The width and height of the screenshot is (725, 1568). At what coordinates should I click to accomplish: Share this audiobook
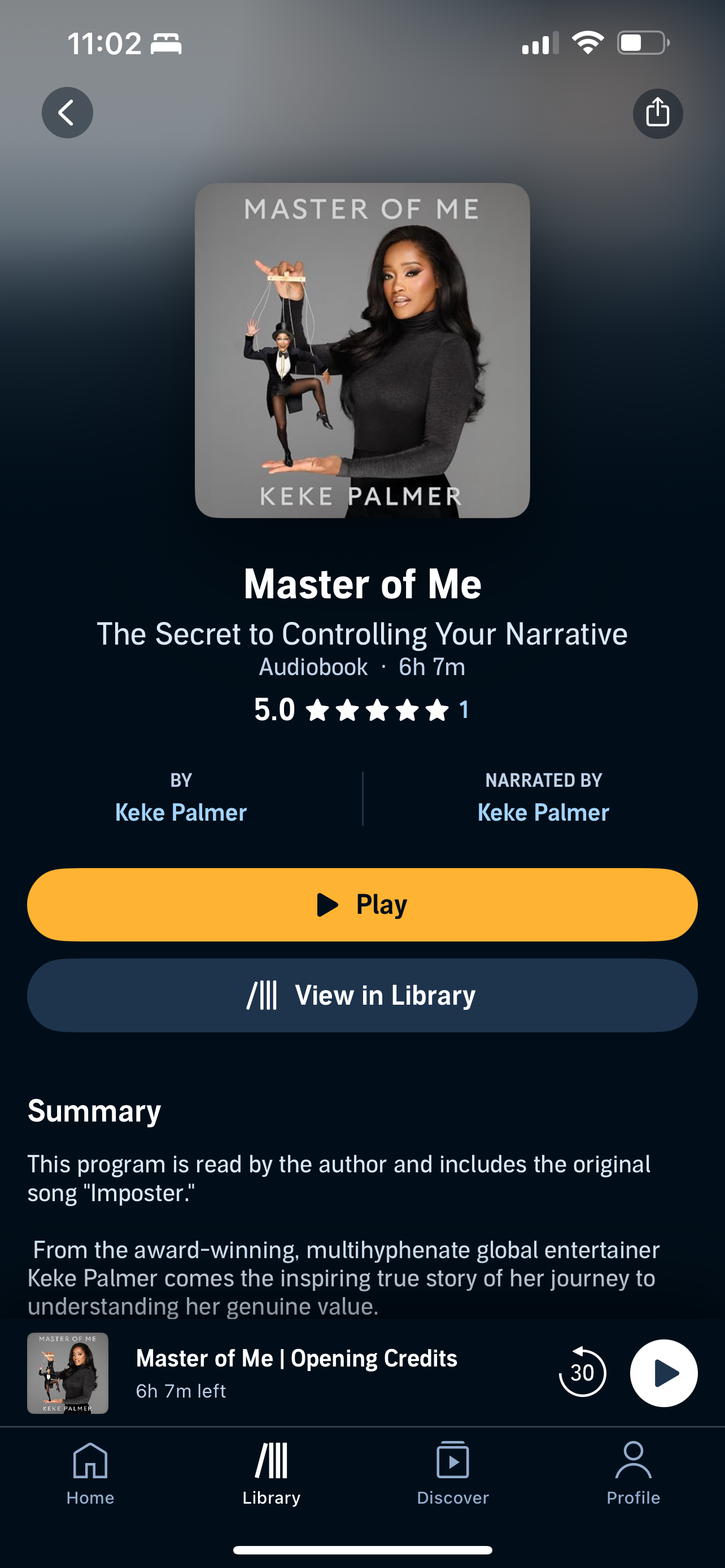pos(657,113)
